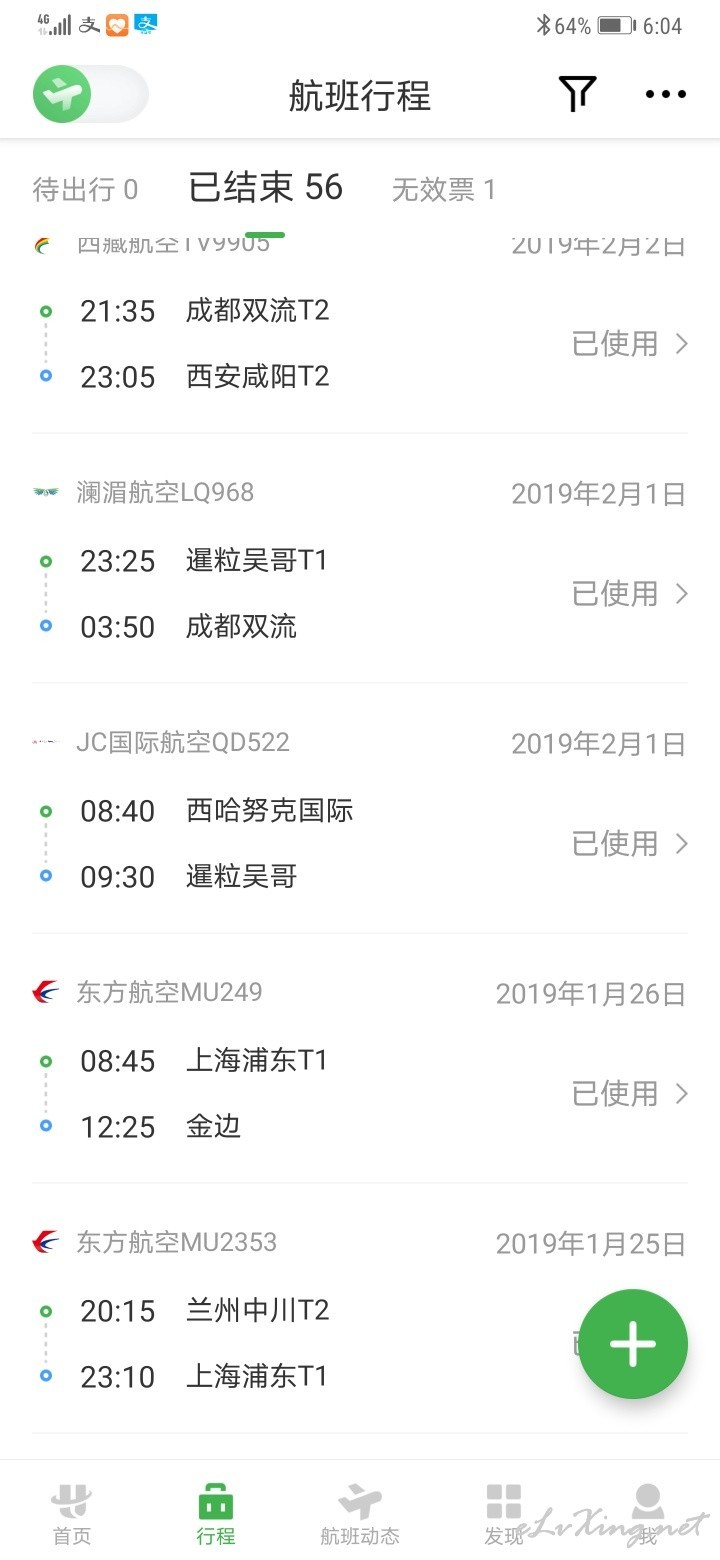This screenshot has width=720, height=1560.
Task: Toggle the airplane switch at top left
Action: tap(90, 95)
